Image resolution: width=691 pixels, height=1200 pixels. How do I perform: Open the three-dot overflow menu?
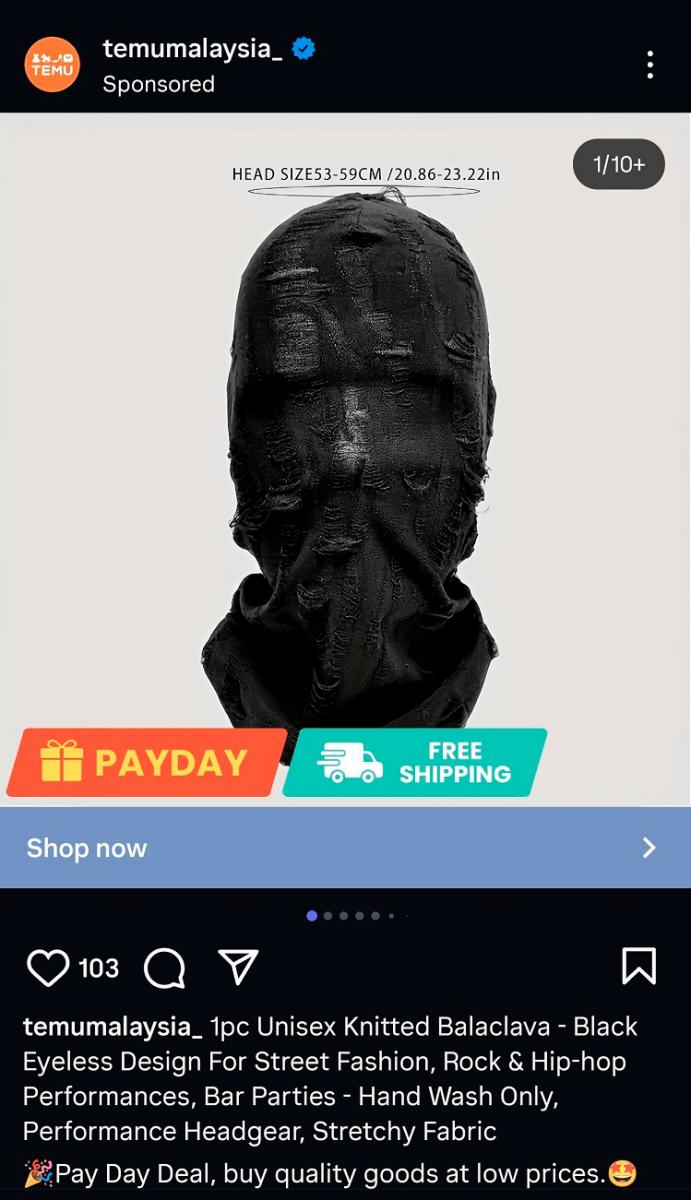click(650, 65)
